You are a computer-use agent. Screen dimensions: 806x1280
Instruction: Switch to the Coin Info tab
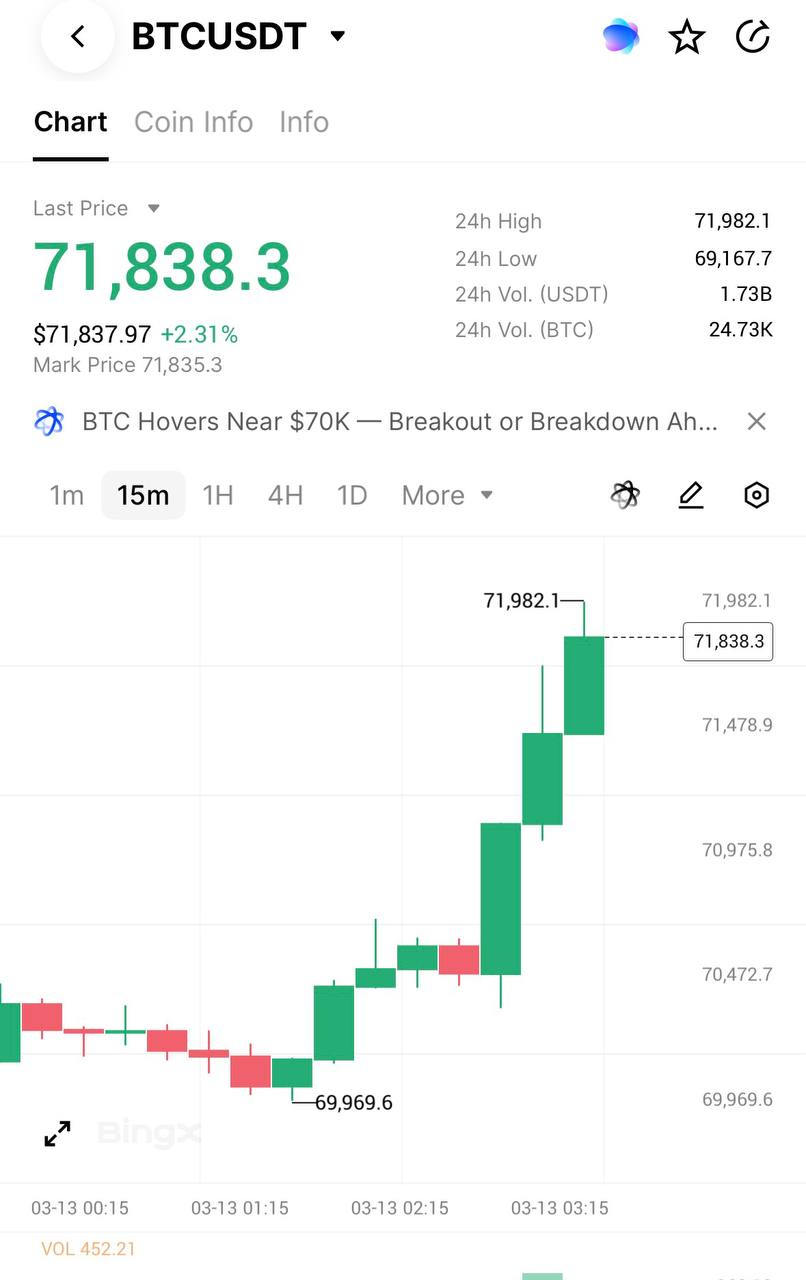[193, 122]
